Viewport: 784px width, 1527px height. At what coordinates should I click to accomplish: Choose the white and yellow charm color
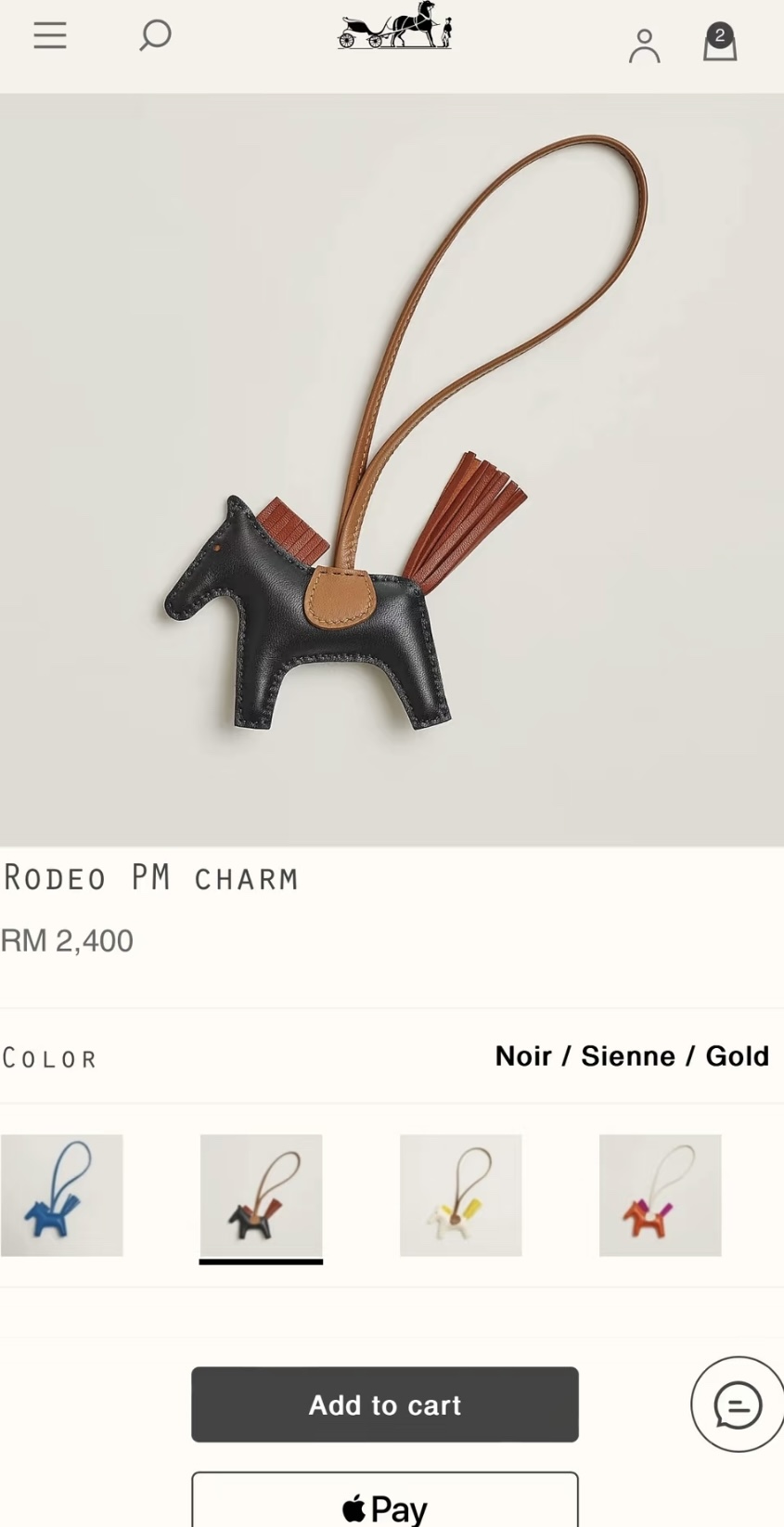[x=460, y=1195]
